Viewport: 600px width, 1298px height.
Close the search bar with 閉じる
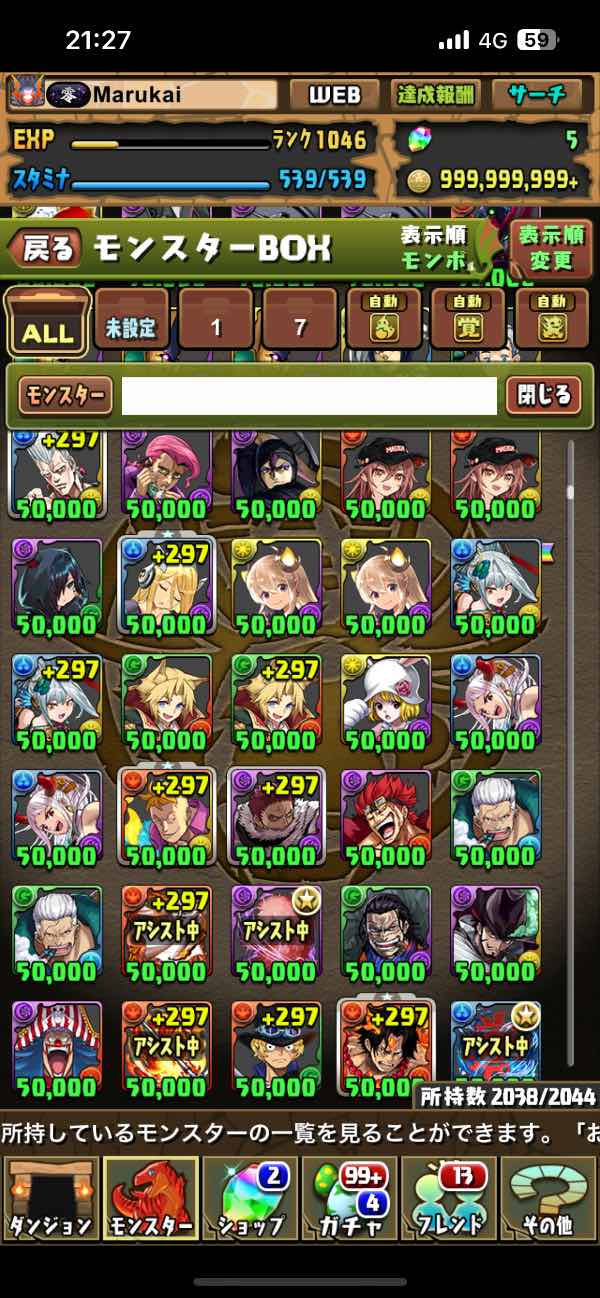(543, 396)
